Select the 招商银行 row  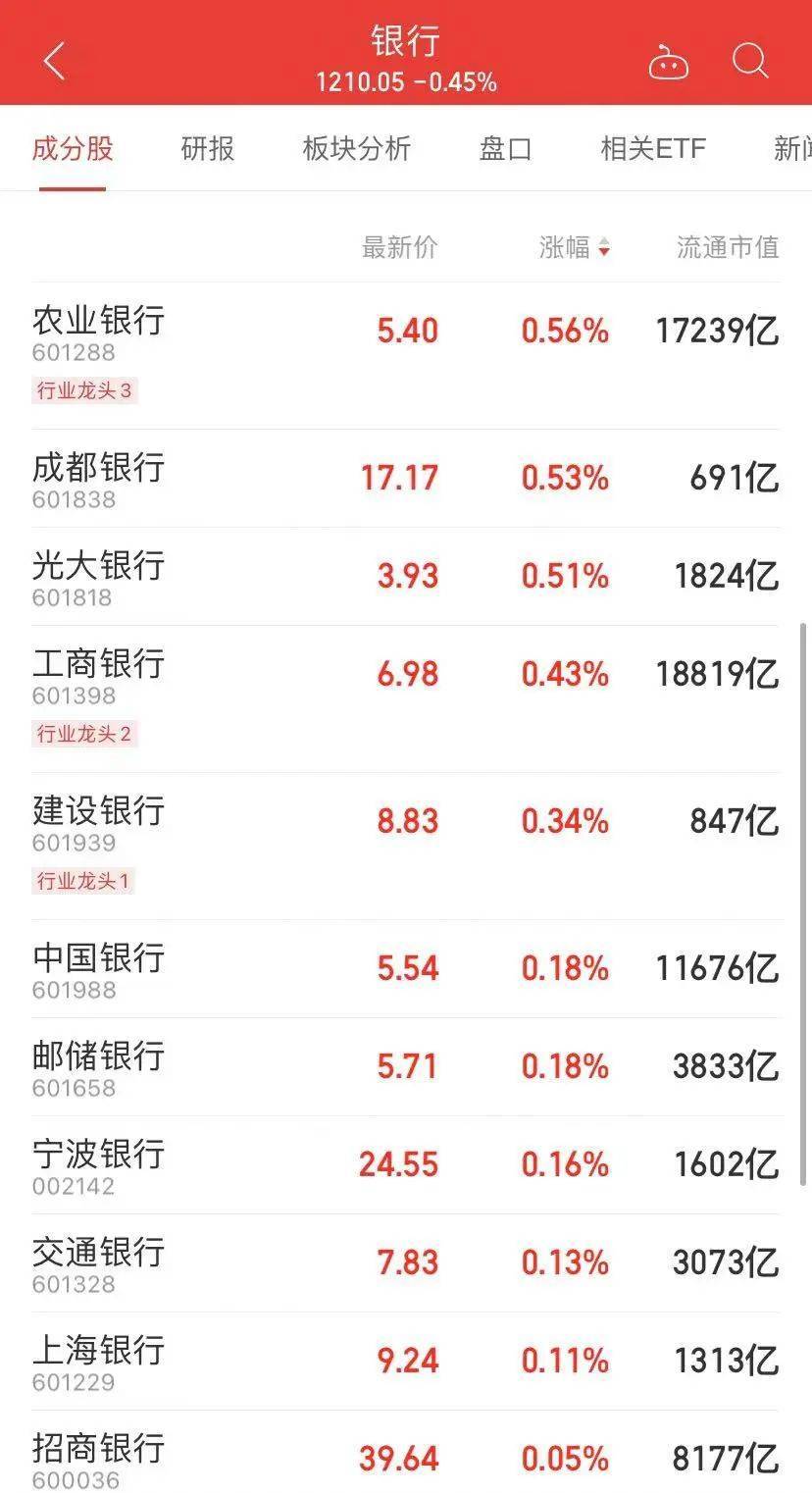tap(406, 1452)
